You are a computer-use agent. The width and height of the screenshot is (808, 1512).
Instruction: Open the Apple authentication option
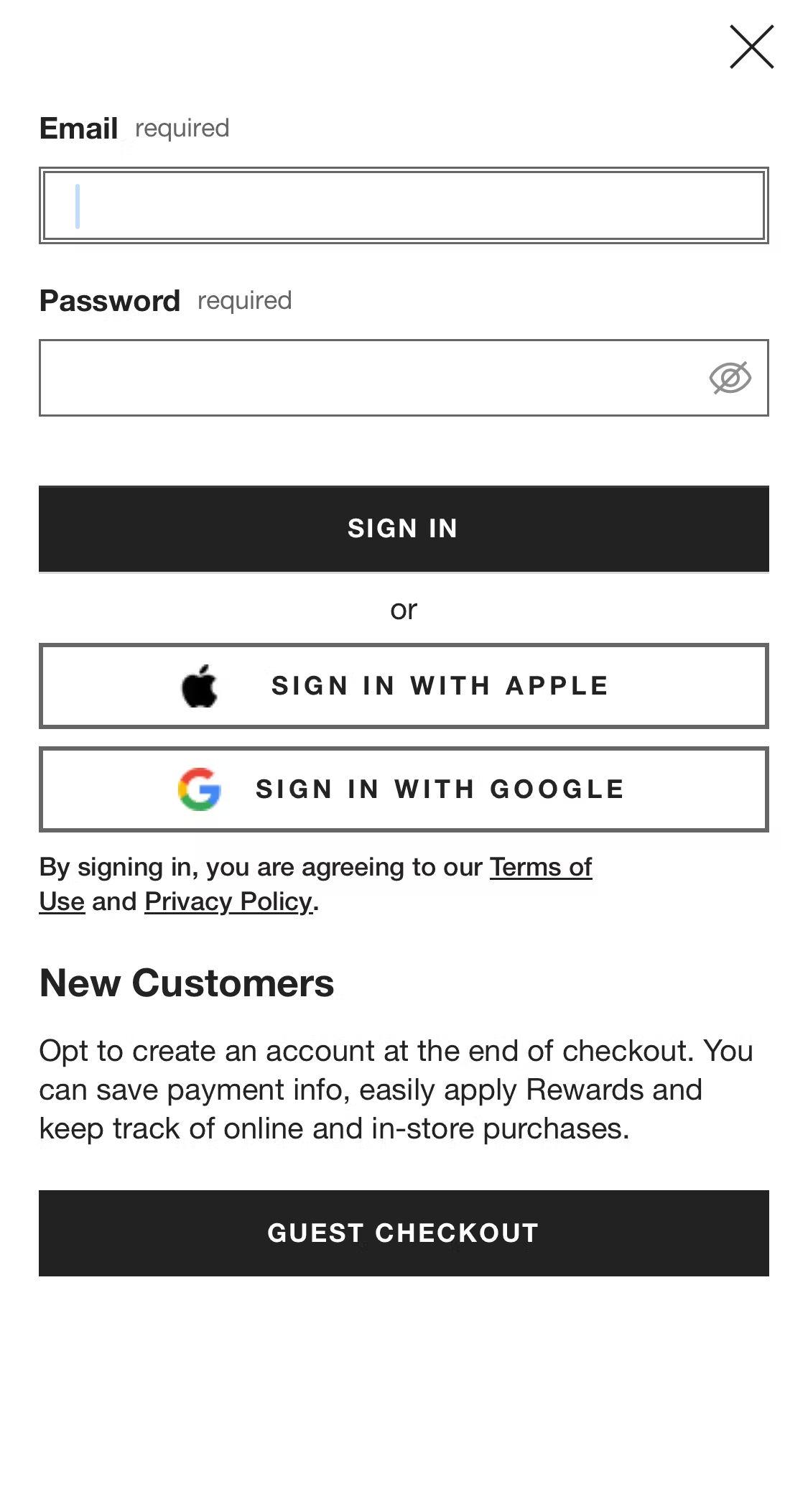pos(404,686)
